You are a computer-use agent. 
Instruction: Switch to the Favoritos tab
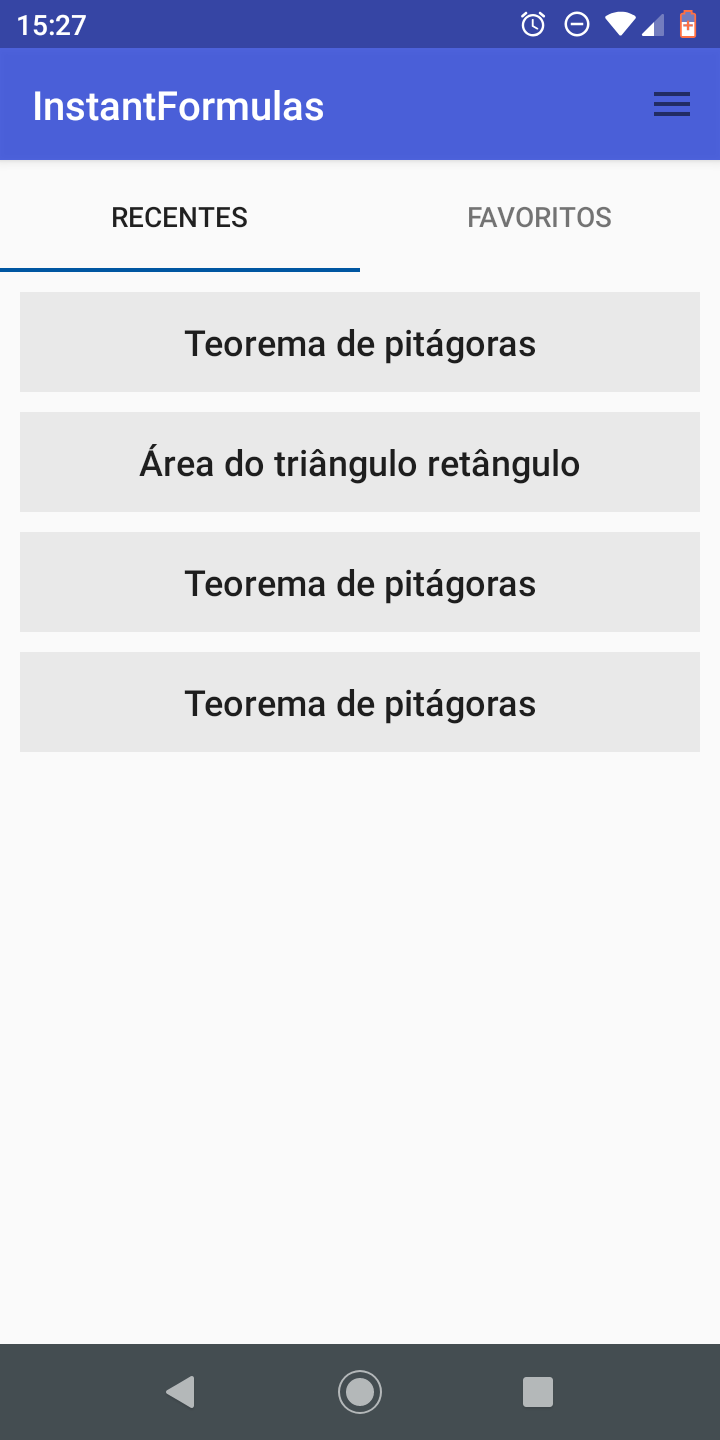[539, 218]
